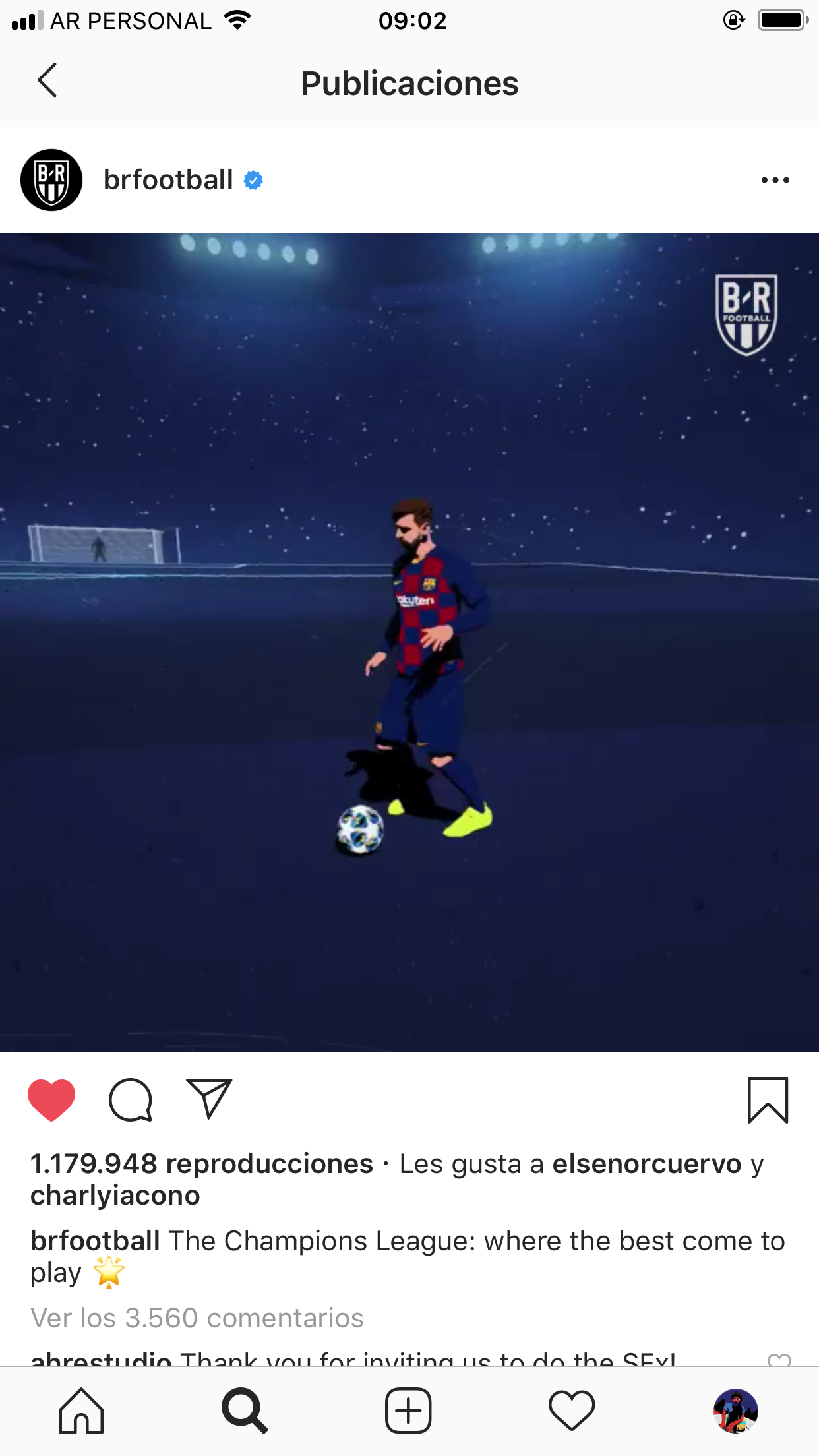The width and height of the screenshot is (819, 1456).
Task: Save post with the bookmark icon
Action: point(768,1099)
